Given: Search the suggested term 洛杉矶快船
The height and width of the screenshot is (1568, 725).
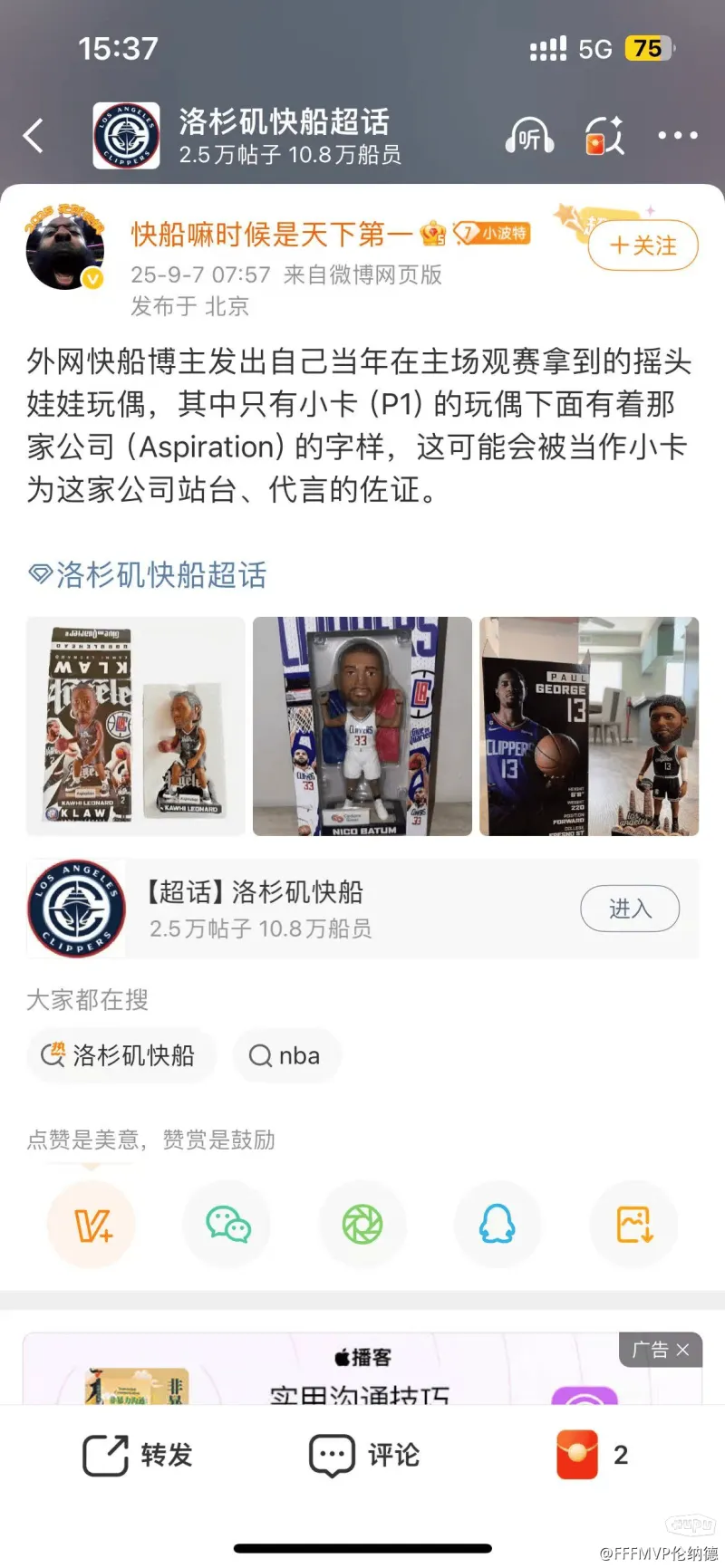Looking at the screenshot, I should pyautogui.click(x=121, y=1056).
